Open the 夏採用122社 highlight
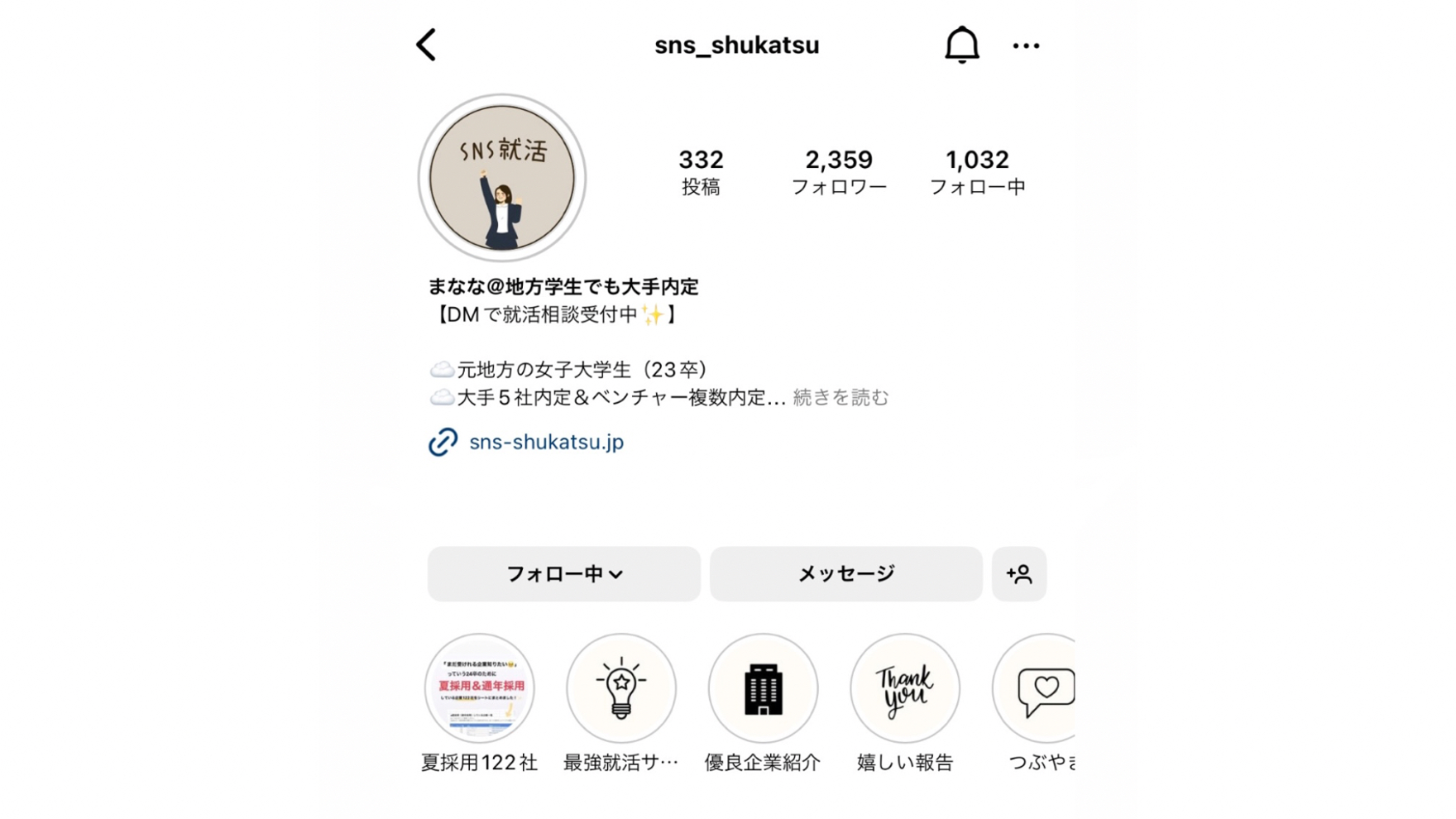This screenshot has width=1456, height=819. click(x=480, y=688)
